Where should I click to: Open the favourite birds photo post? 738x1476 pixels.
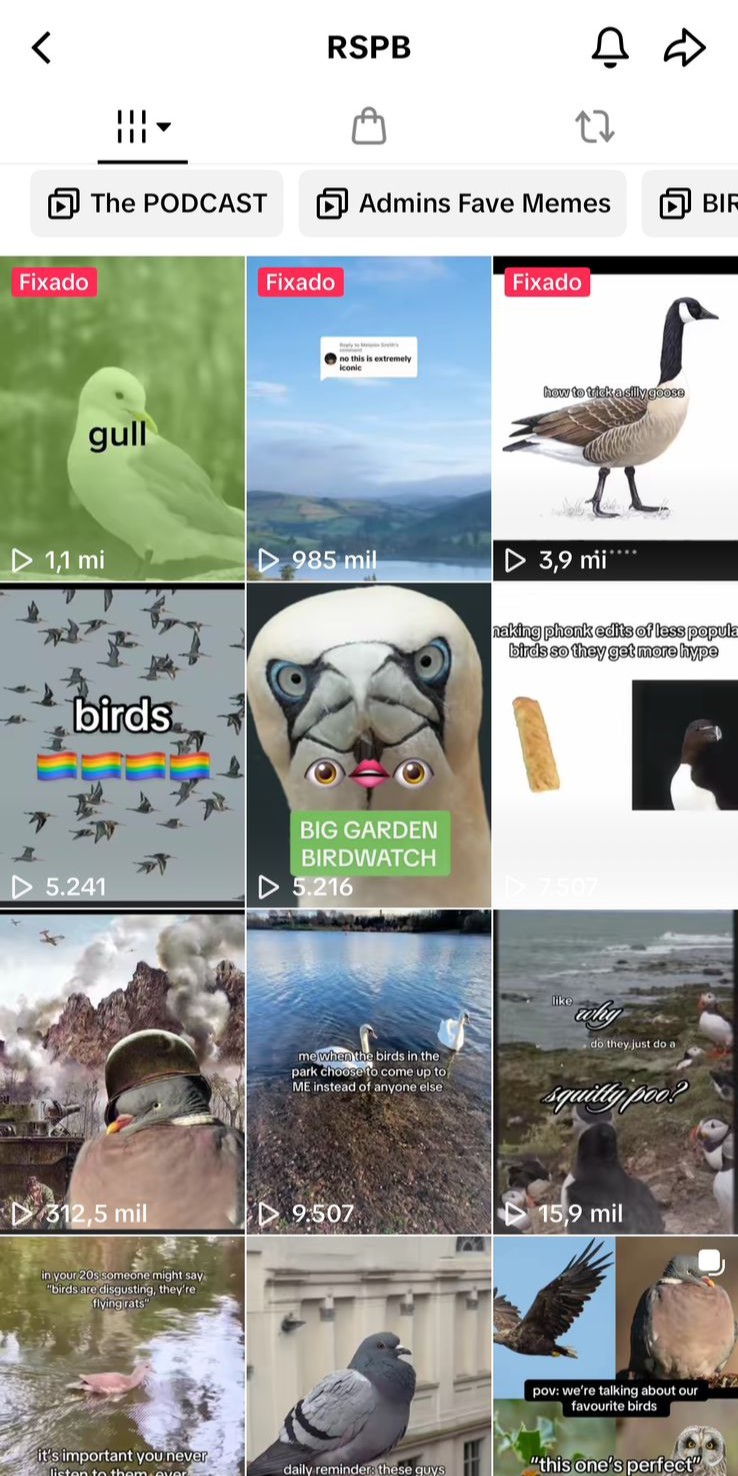click(616, 1356)
